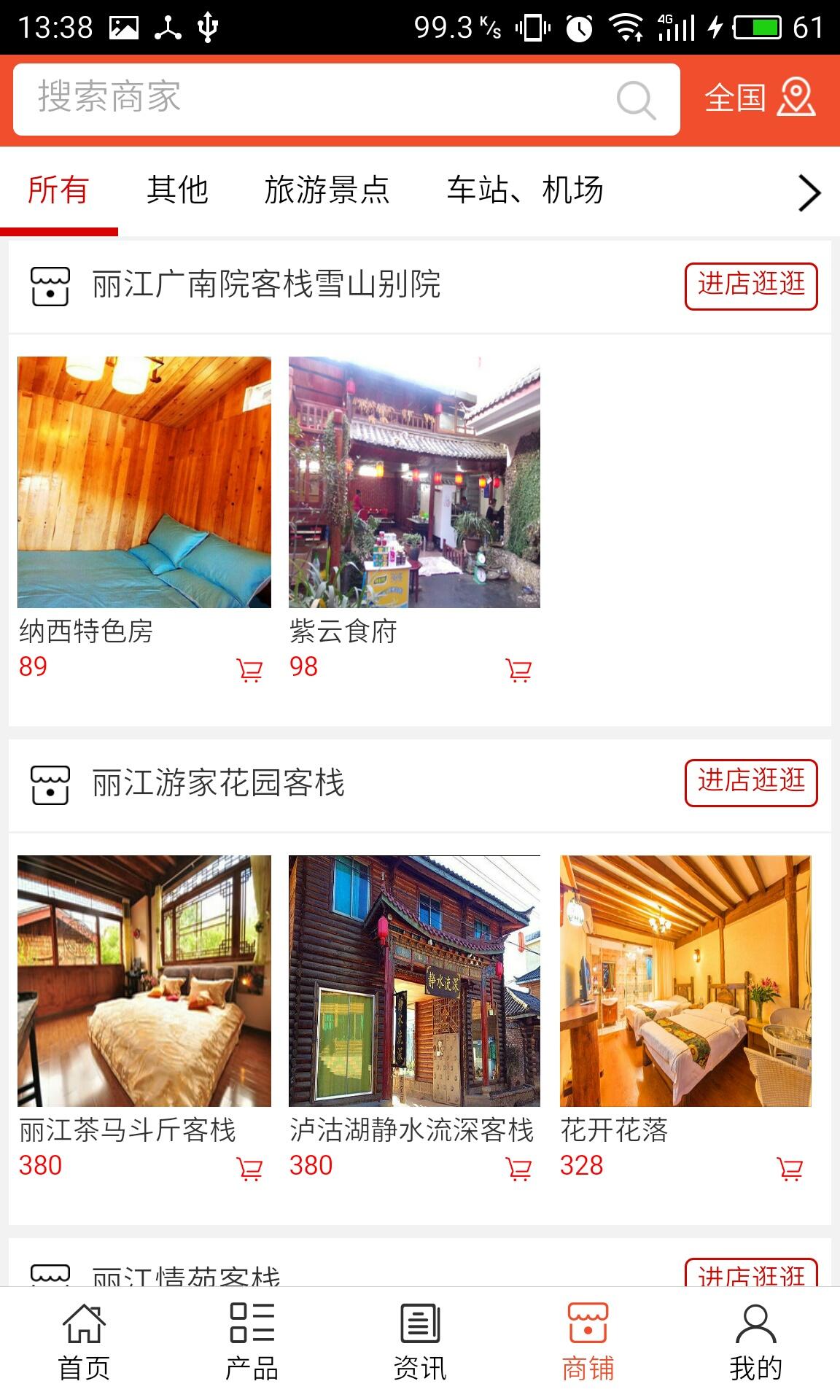Select the 旅游景点 category tab
Screen dimensions: 840x1400
coord(327,190)
